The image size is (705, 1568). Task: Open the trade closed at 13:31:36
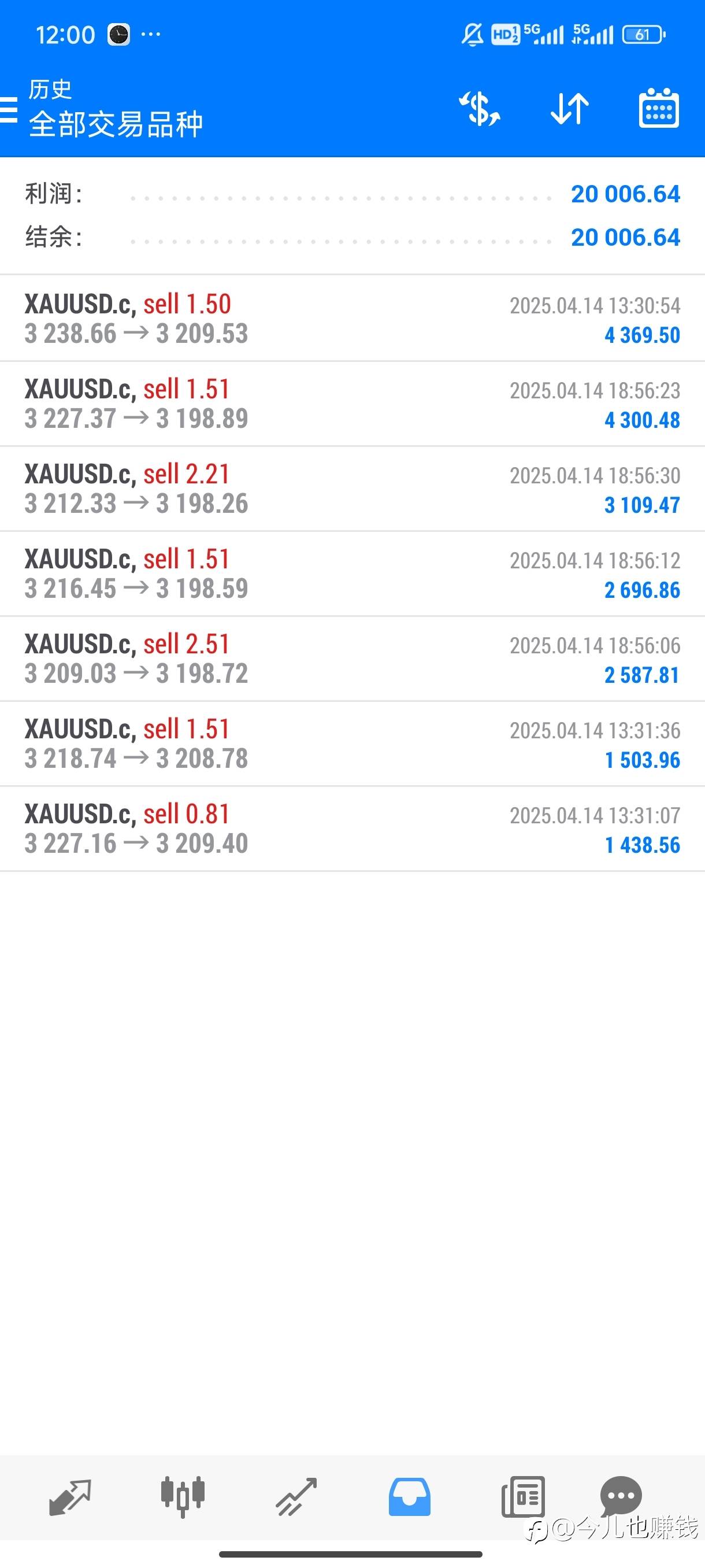coord(352,744)
